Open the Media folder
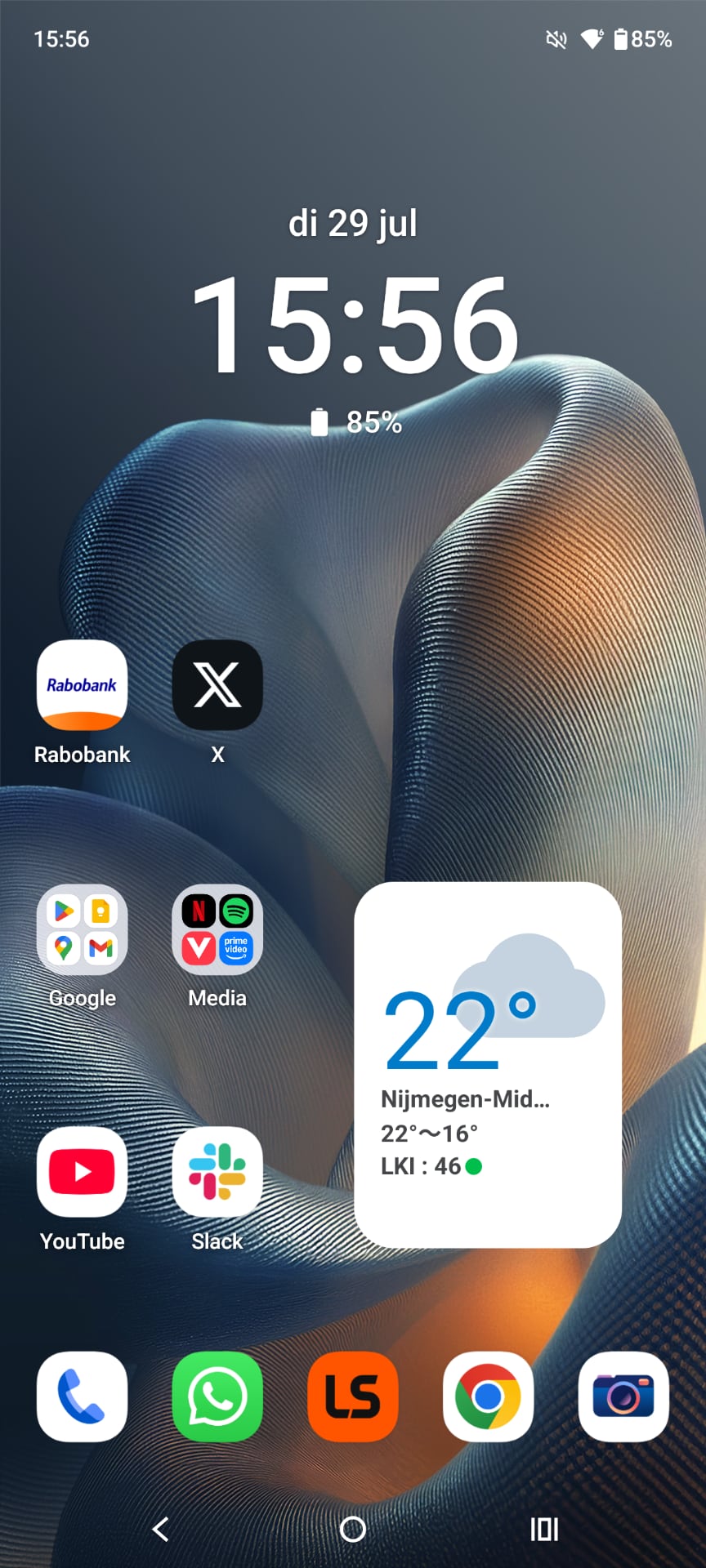This screenshot has height=1568, width=706. (x=217, y=929)
